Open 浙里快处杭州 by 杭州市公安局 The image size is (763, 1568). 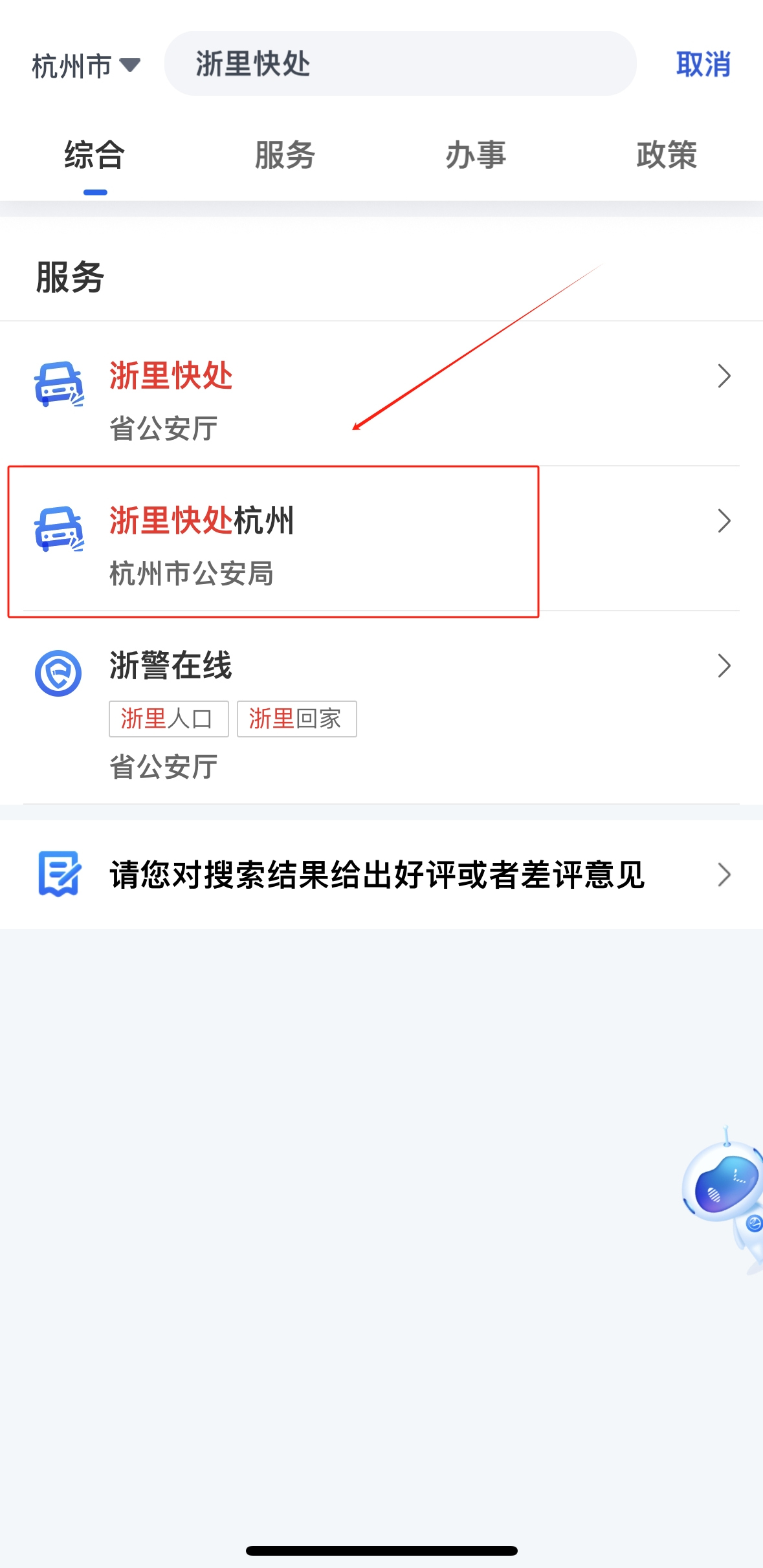(x=381, y=539)
